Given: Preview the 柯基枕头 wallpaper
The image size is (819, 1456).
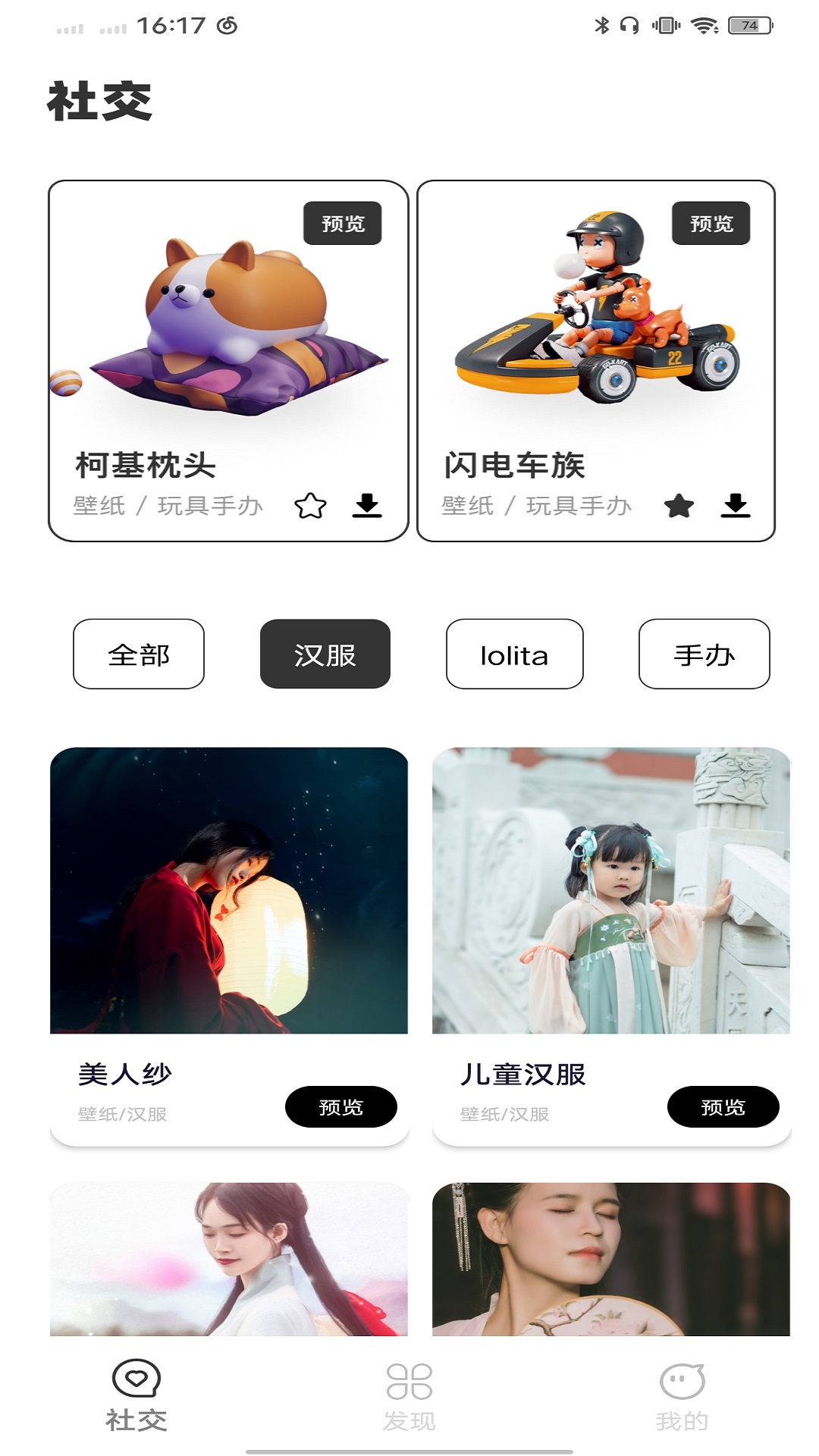Looking at the screenshot, I should coord(342,224).
